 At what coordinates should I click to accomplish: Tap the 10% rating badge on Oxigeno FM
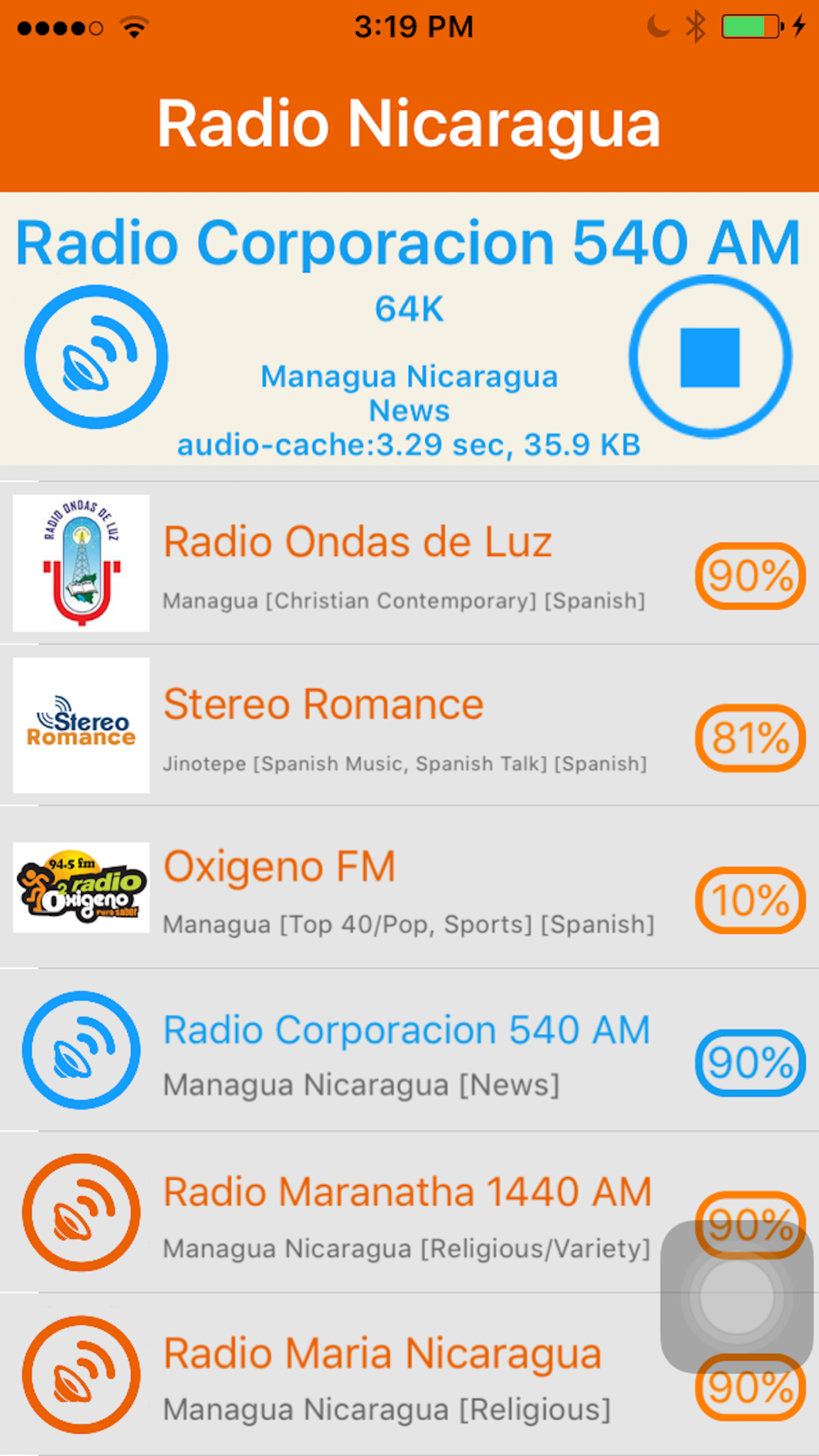point(750,900)
